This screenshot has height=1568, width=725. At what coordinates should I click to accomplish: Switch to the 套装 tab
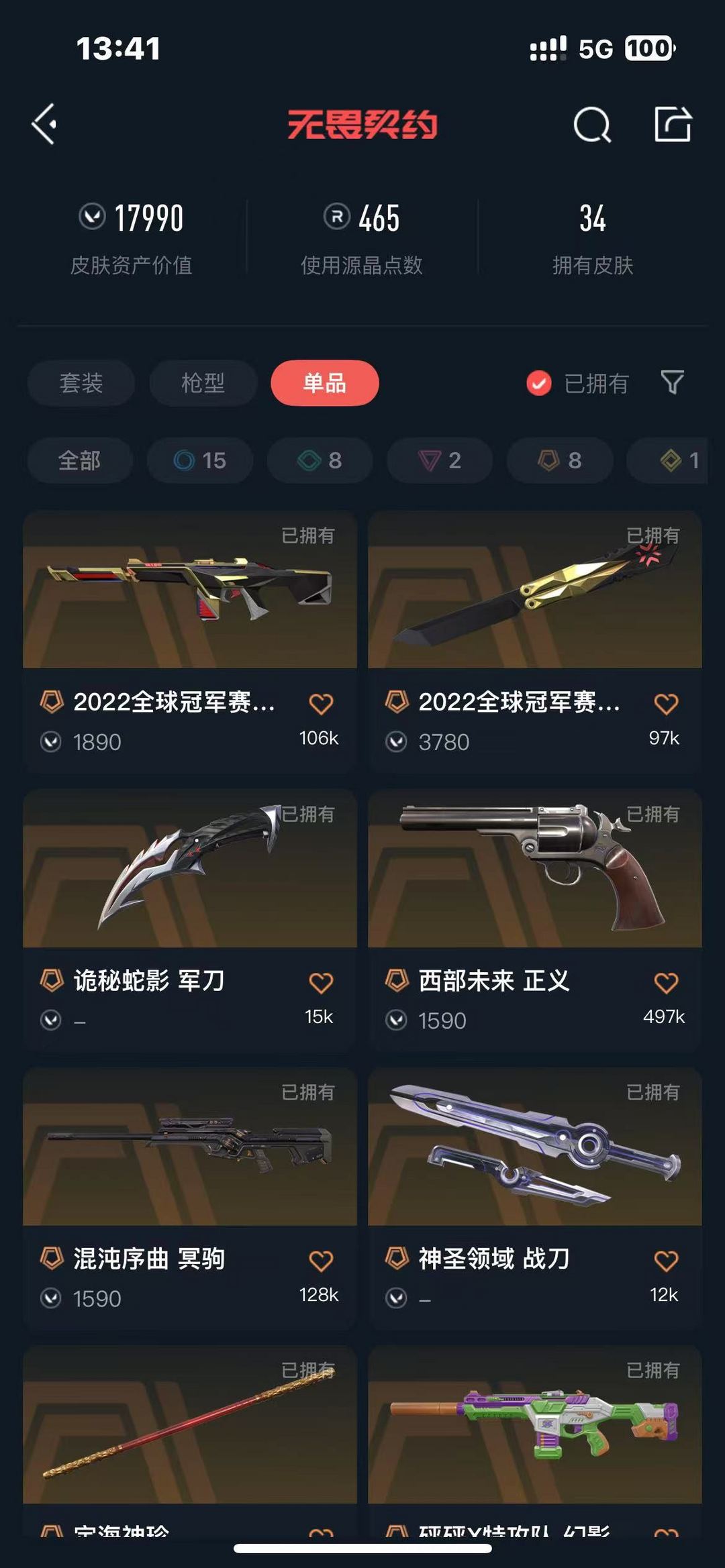pyautogui.click(x=81, y=383)
